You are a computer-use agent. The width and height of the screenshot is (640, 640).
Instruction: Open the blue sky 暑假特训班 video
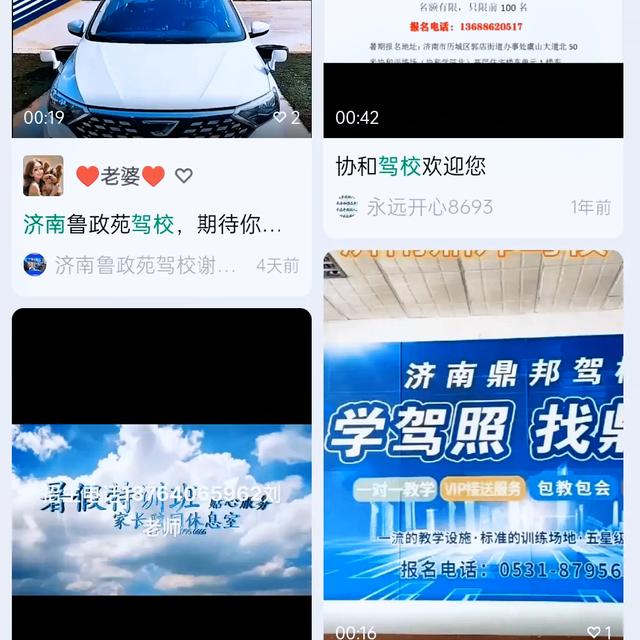tap(161, 480)
